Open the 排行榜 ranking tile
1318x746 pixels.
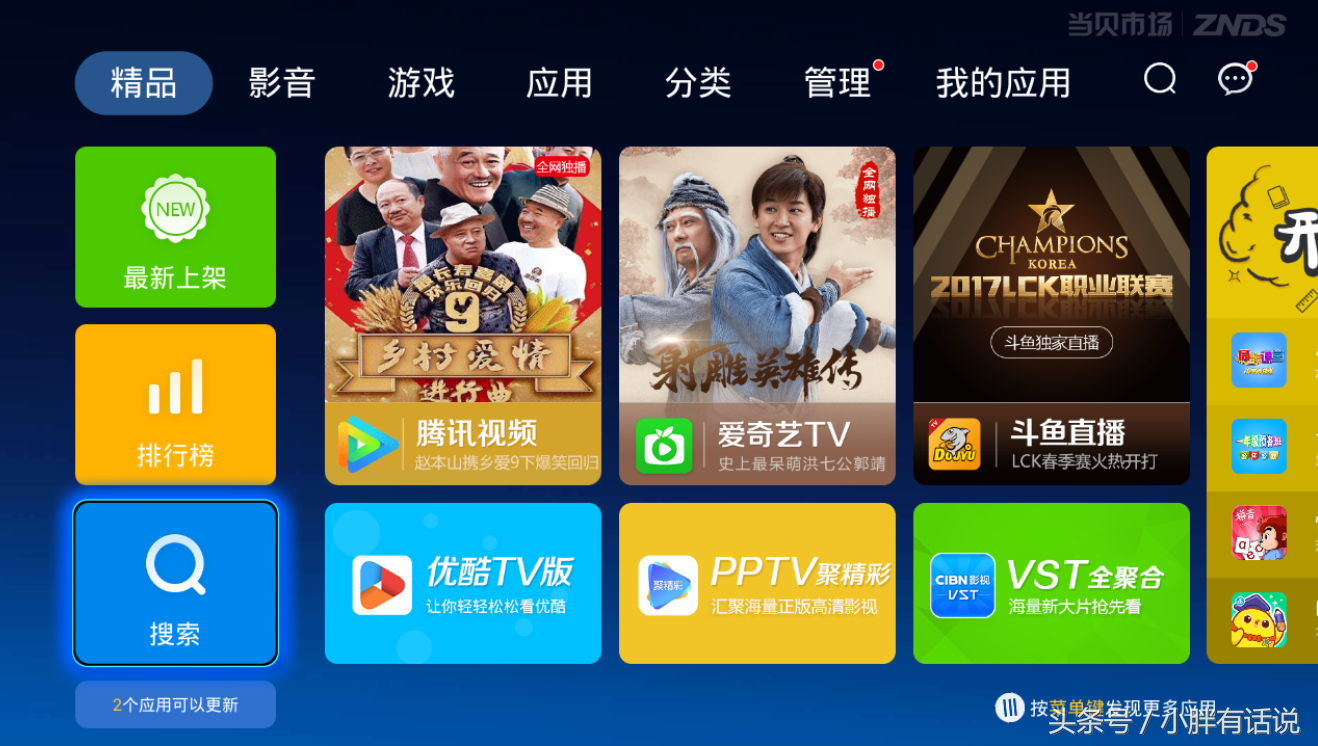click(x=175, y=404)
